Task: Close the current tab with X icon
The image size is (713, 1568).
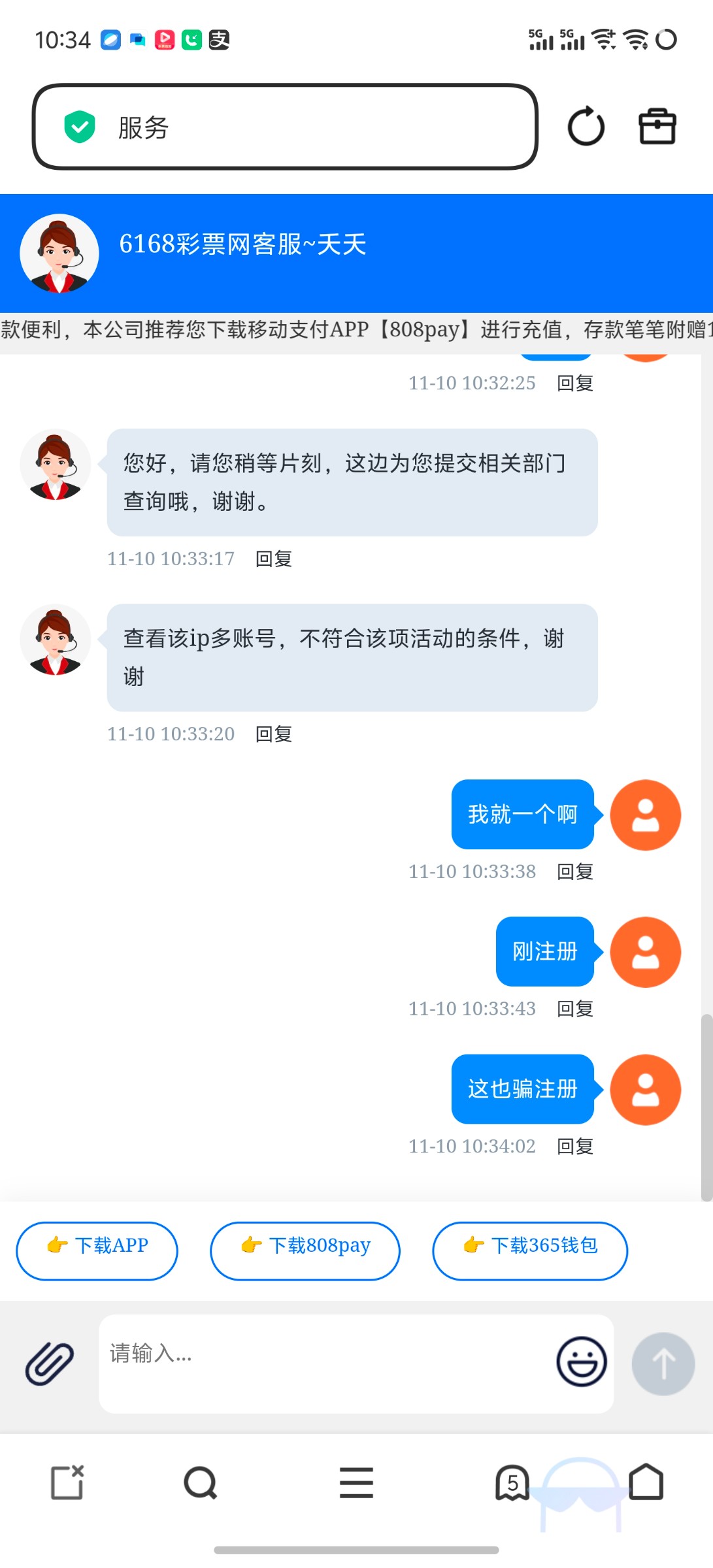Action: click(67, 1482)
